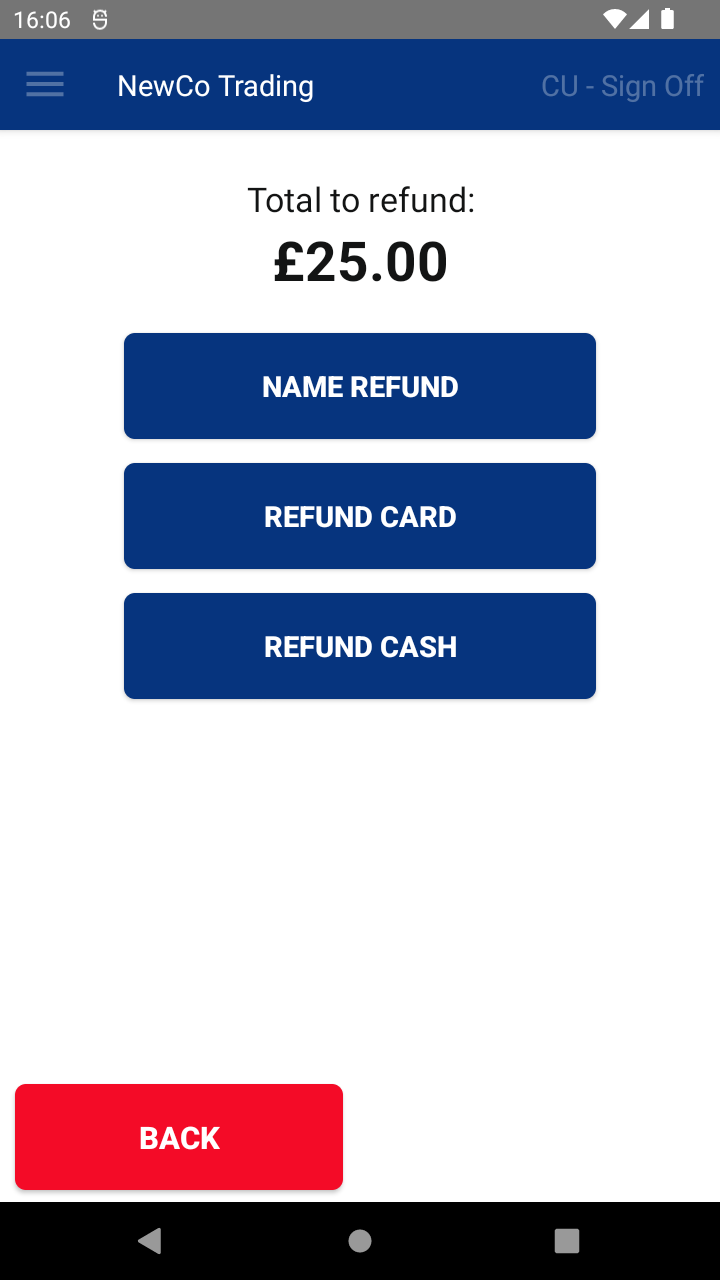Image resolution: width=720 pixels, height=1280 pixels.
Task: Choose Refund Card option
Action: pos(360,516)
